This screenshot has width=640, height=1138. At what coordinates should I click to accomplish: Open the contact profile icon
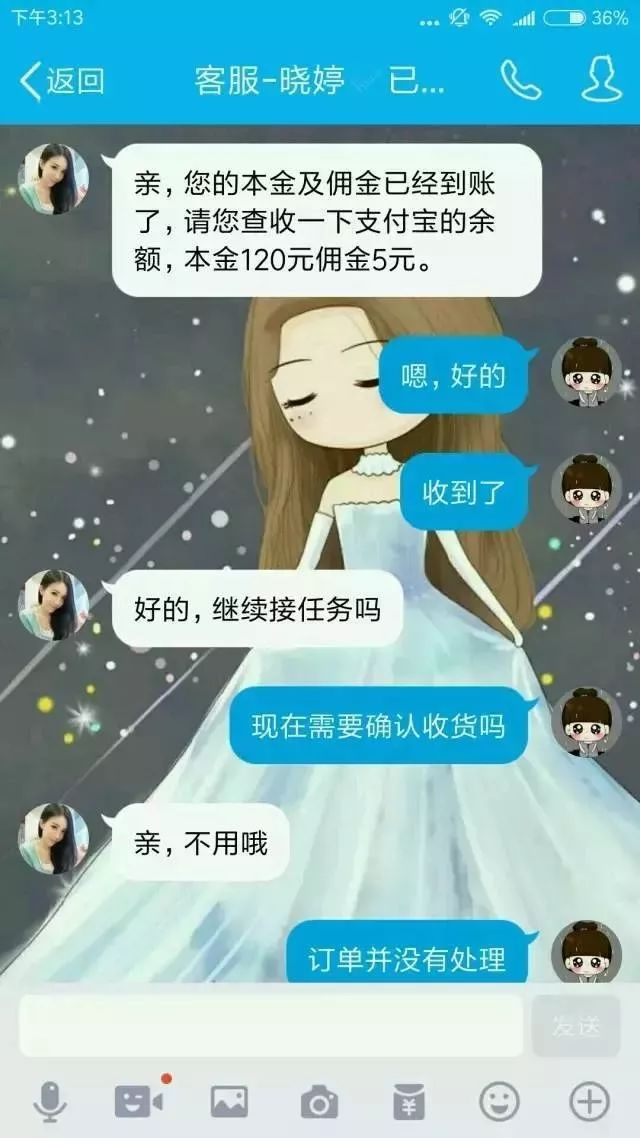pyautogui.click(x=602, y=79)
